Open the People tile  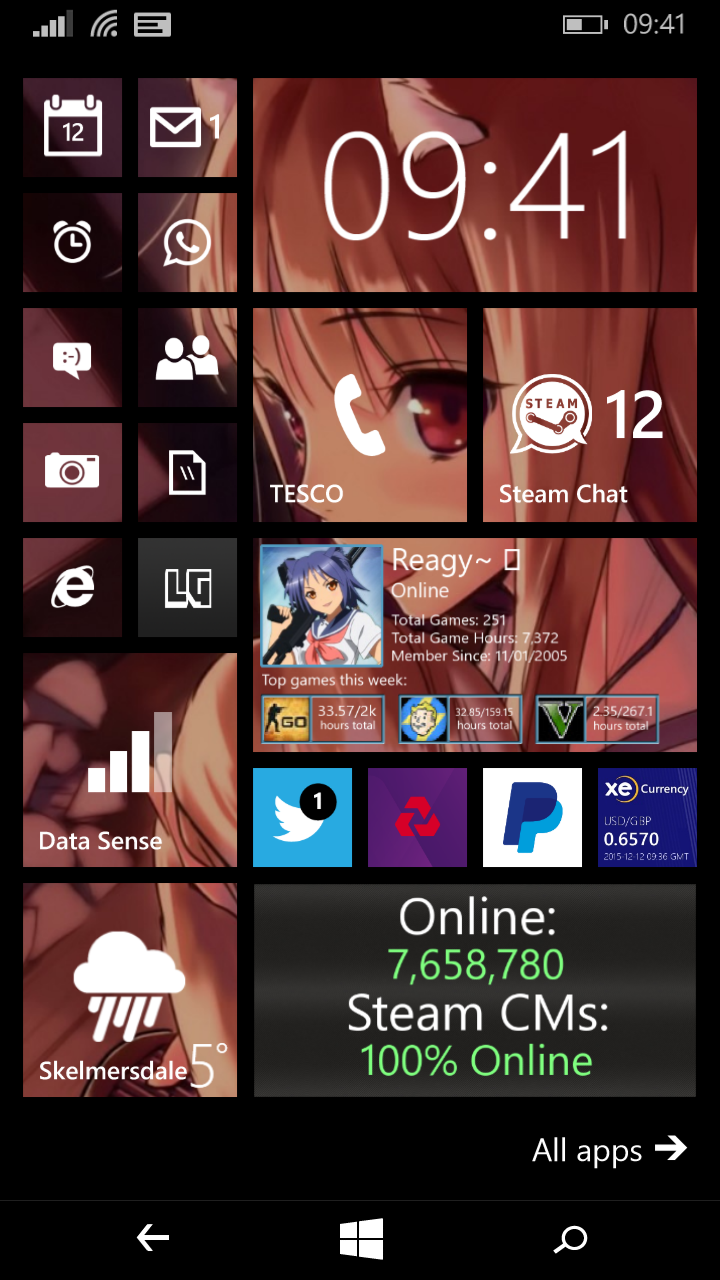[187, 357]
